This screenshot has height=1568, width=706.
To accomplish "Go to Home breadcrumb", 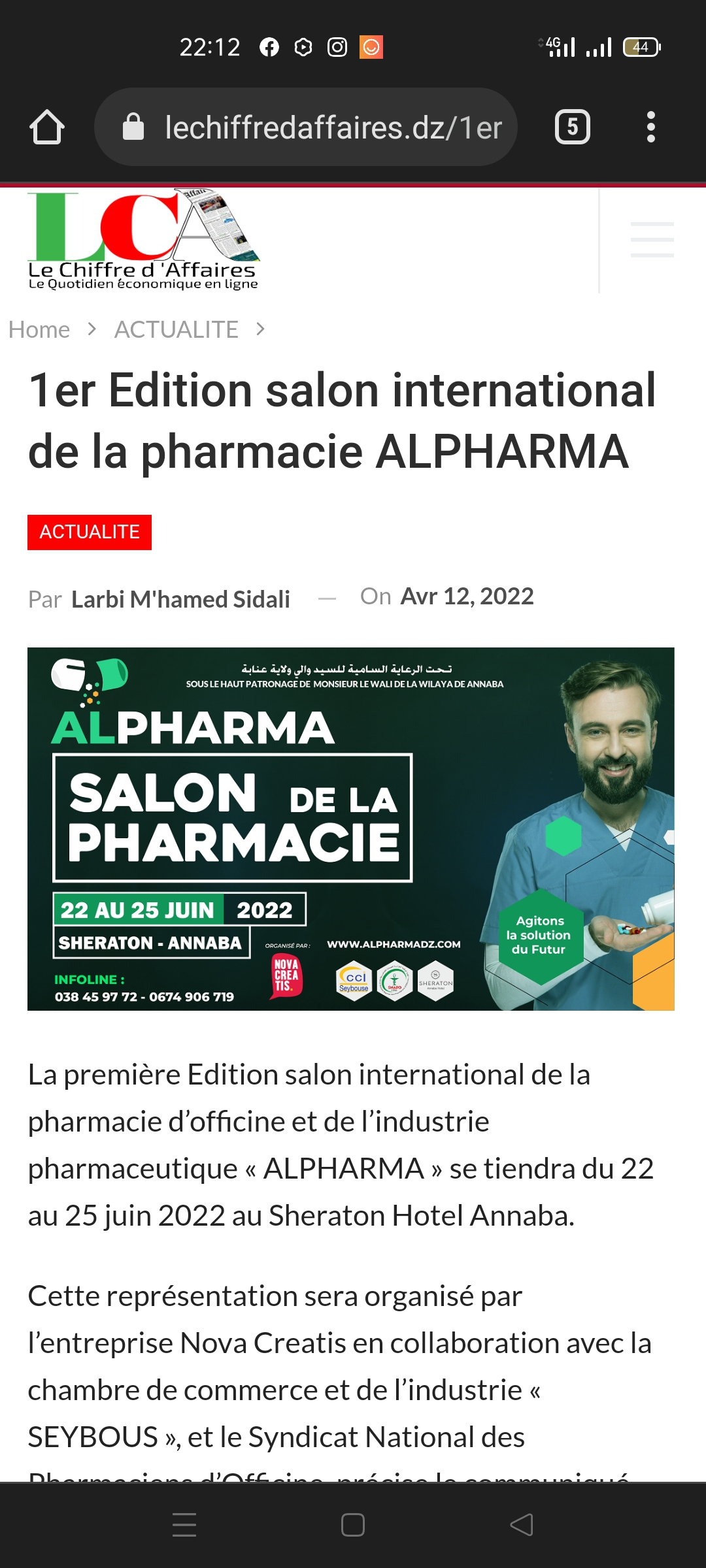I will 39,330.
